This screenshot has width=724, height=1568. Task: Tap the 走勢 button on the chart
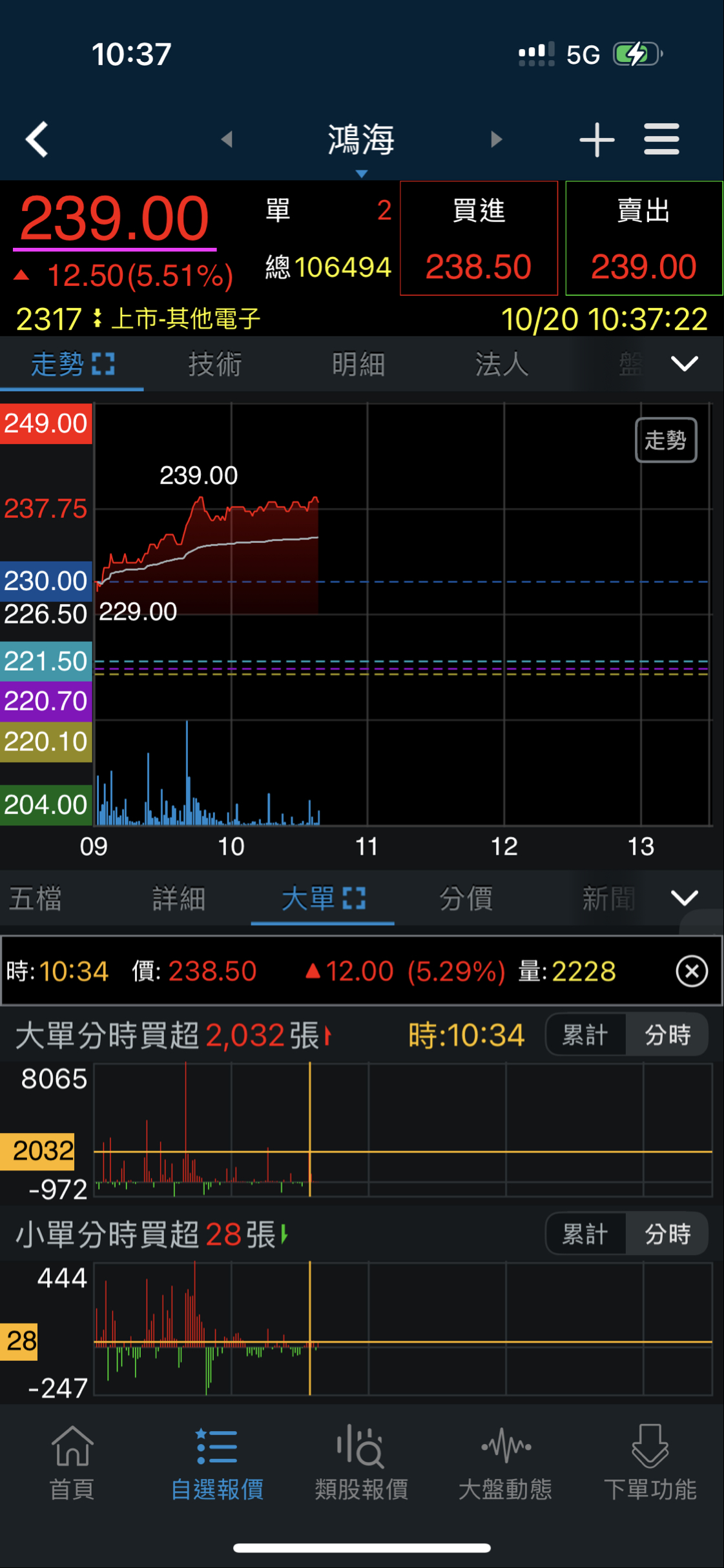(665, 440)
